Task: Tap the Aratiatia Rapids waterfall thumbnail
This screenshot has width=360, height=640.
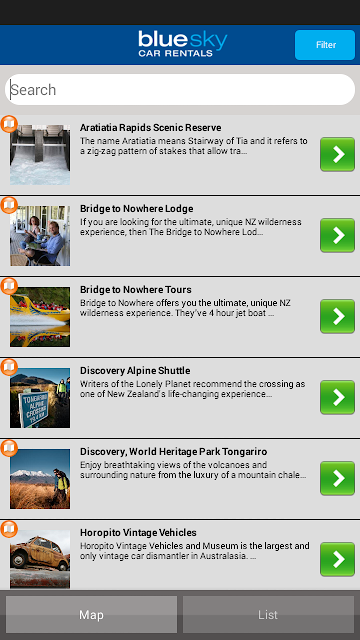Action: click(40, 155)
